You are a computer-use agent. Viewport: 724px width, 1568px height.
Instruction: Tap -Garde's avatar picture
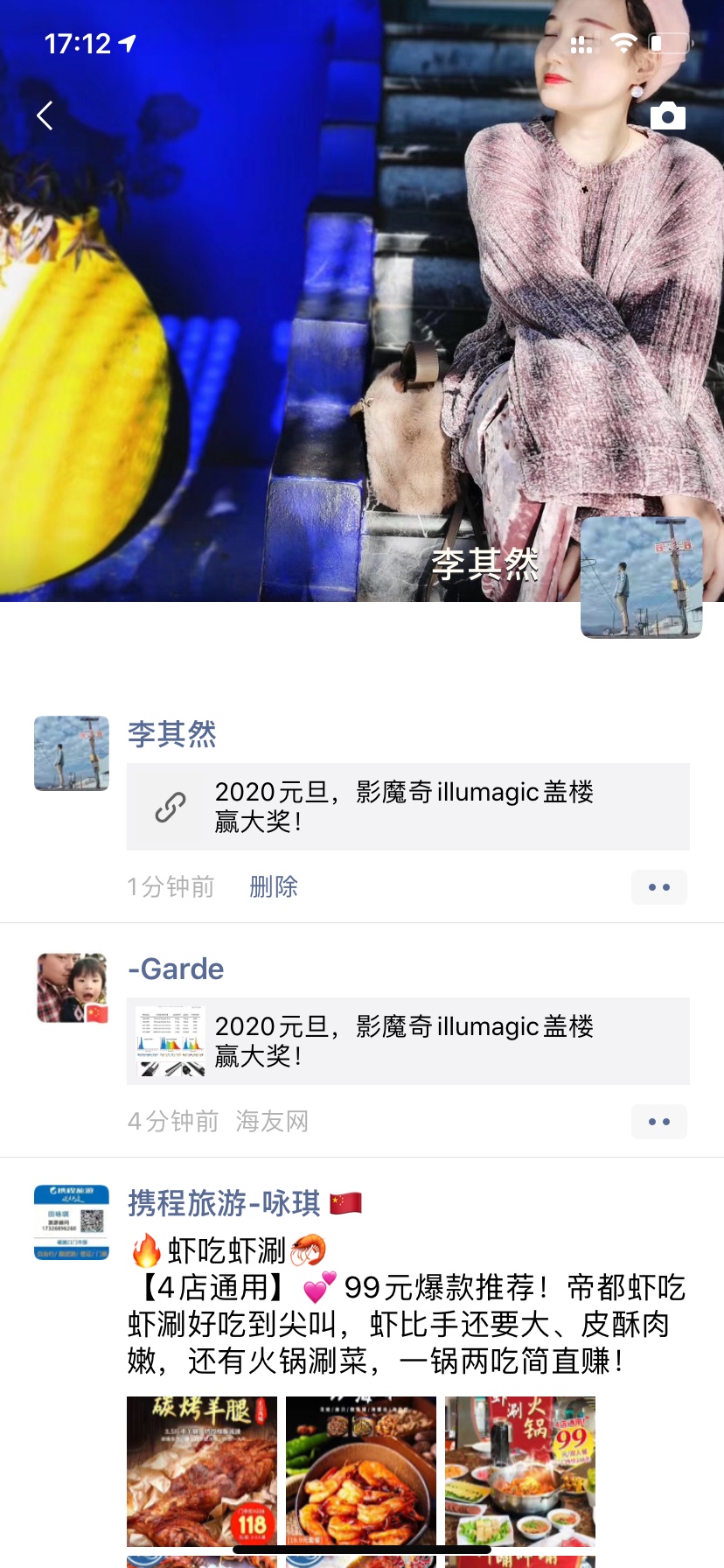pos(72,988)
